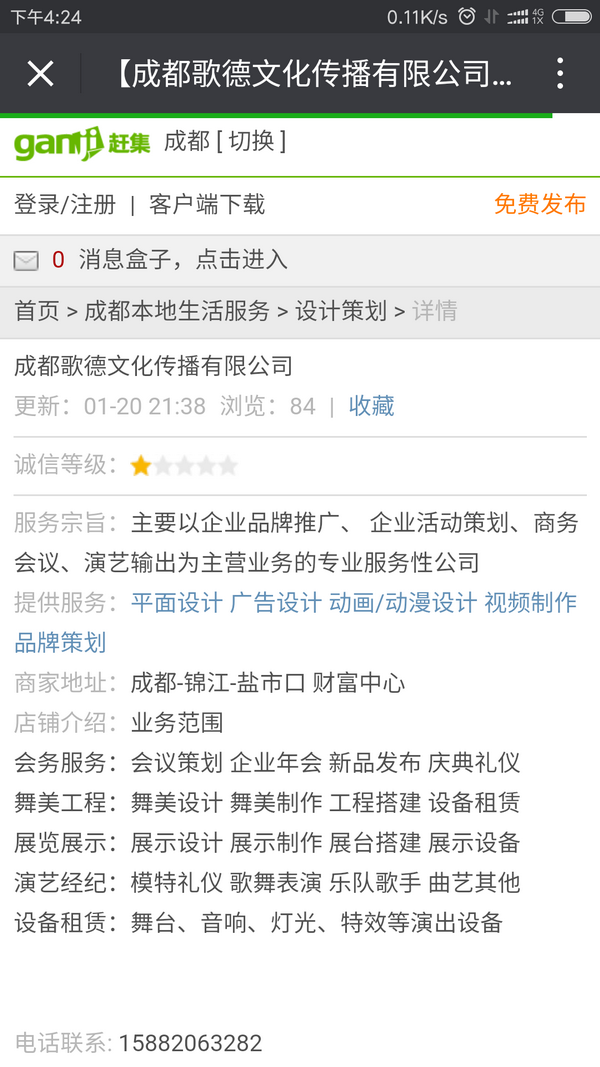The width and height of the screenshot is (600, 1067).
Task: View the 动画/动漫设计 service link
Action: click(x=403, y=603)
